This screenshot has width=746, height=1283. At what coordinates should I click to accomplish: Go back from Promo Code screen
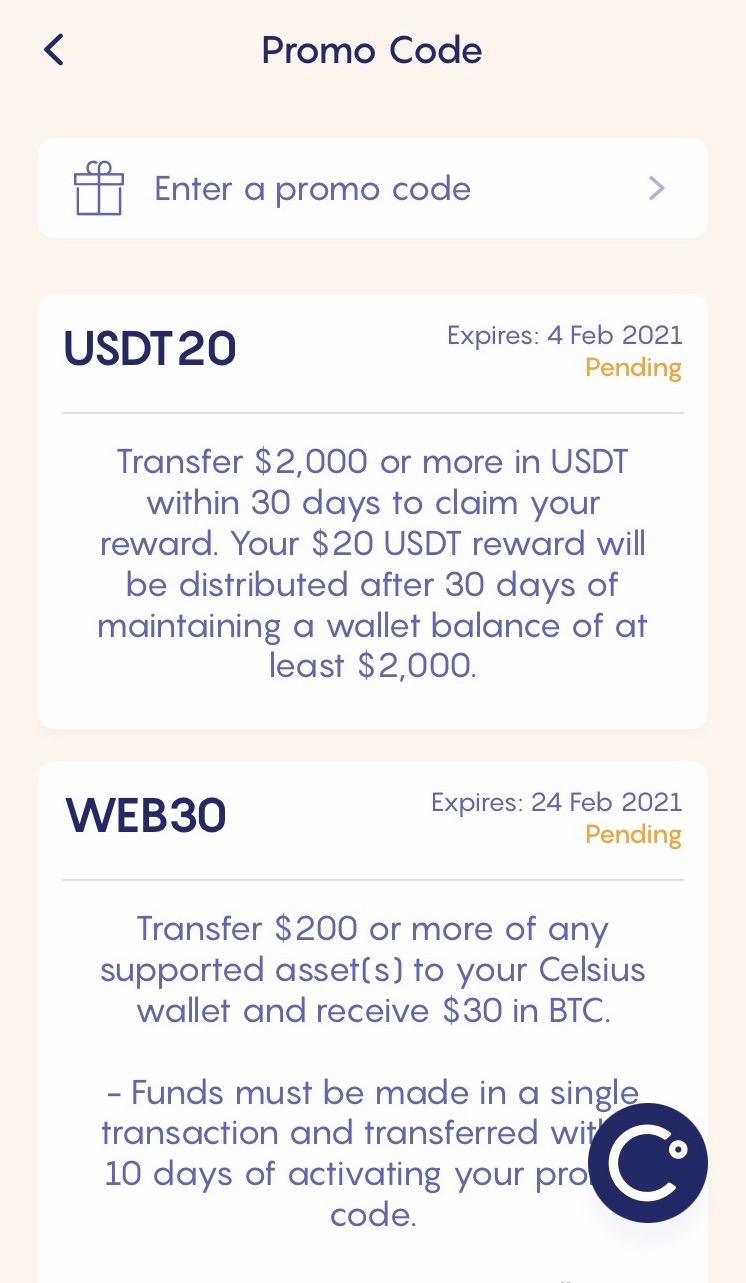(54, 50)
